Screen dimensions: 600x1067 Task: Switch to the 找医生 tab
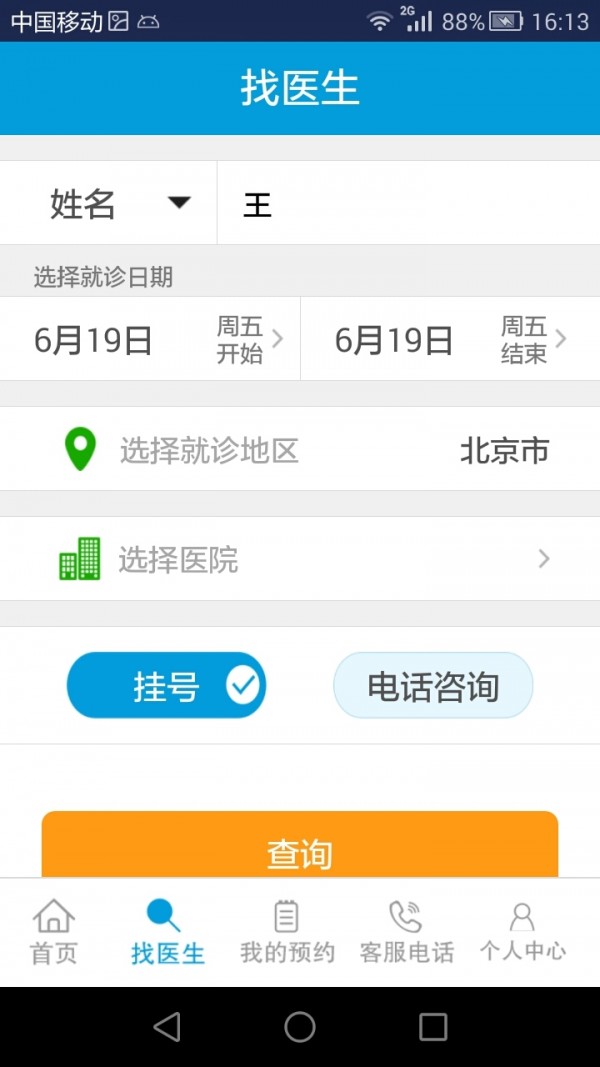[x=167, y=932]
